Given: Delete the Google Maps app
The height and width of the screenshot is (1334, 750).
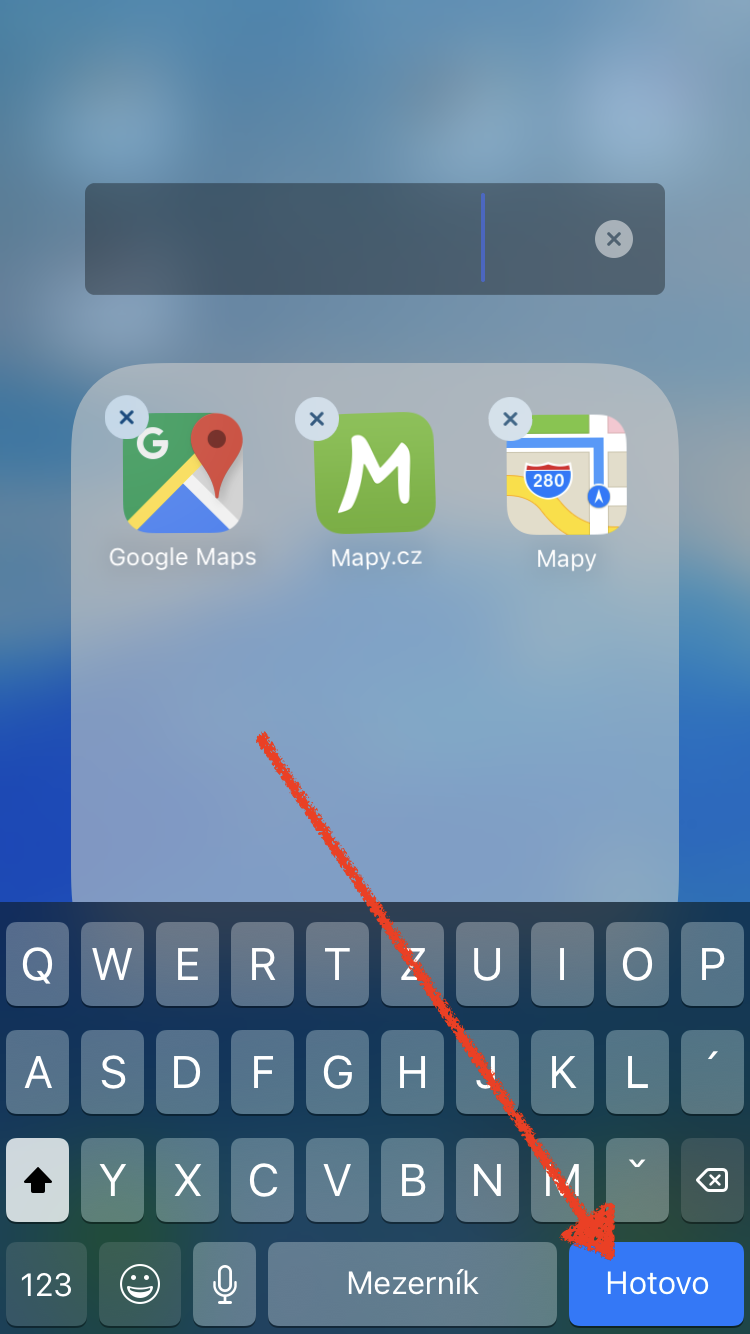Looking at the screenshot, I should (x=127, y=417).
